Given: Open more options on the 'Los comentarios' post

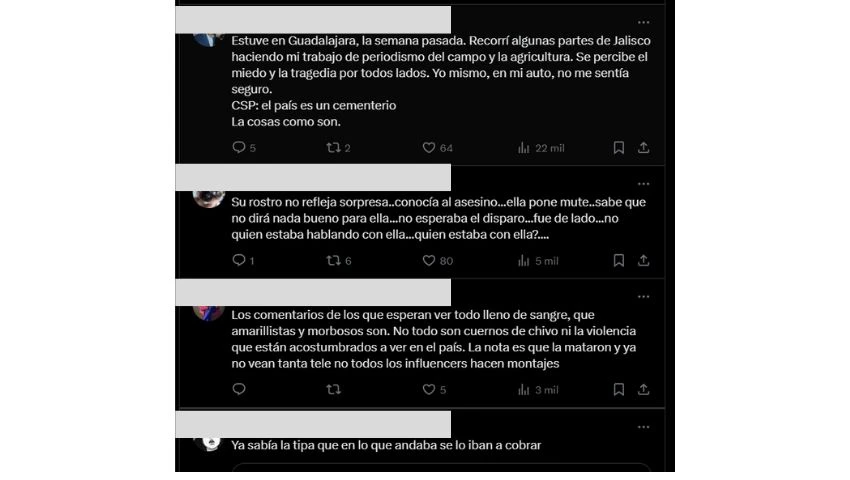Looking at the screenshot, I should (644, 297).
